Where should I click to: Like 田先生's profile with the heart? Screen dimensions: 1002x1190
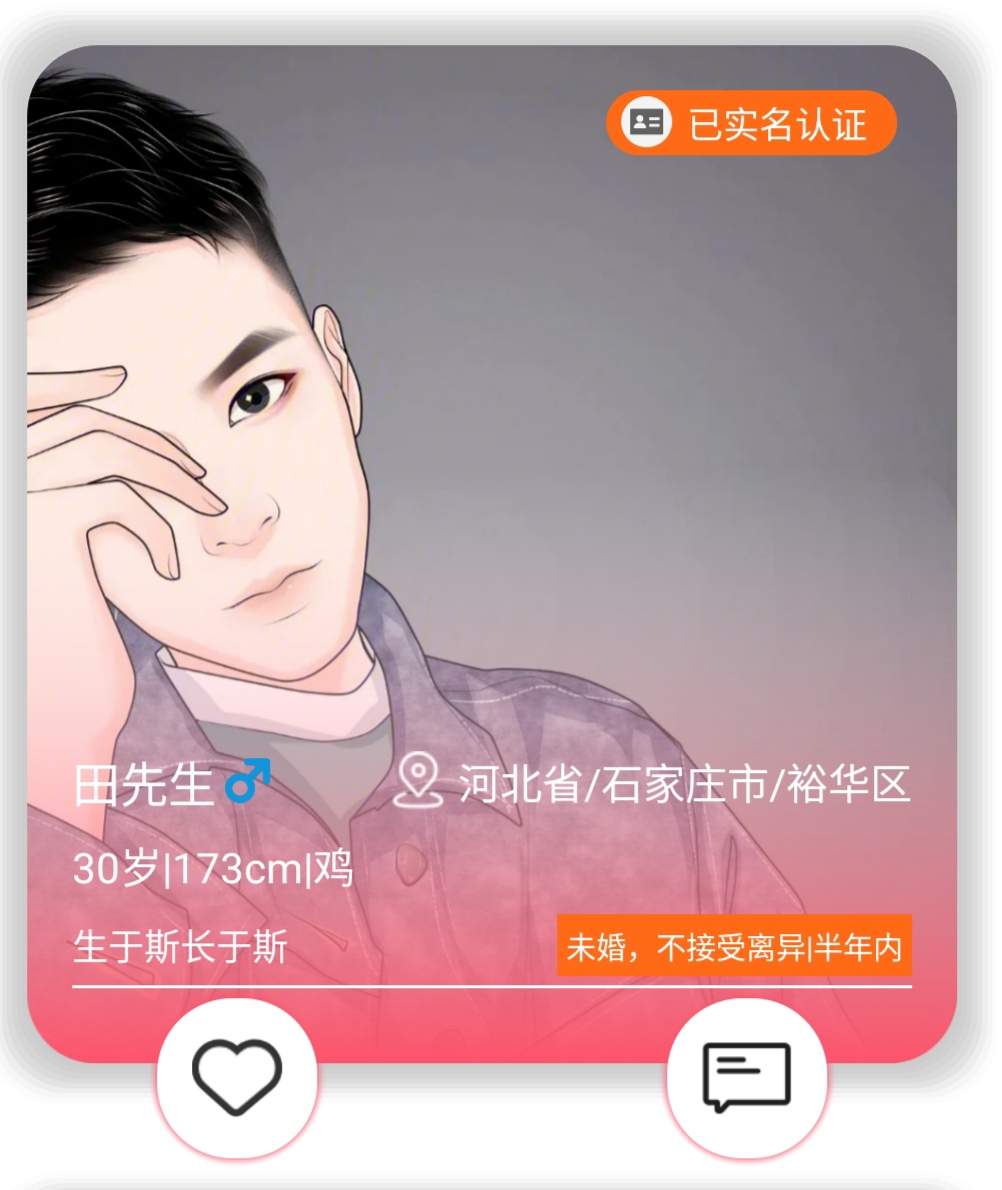(237, 1076)
